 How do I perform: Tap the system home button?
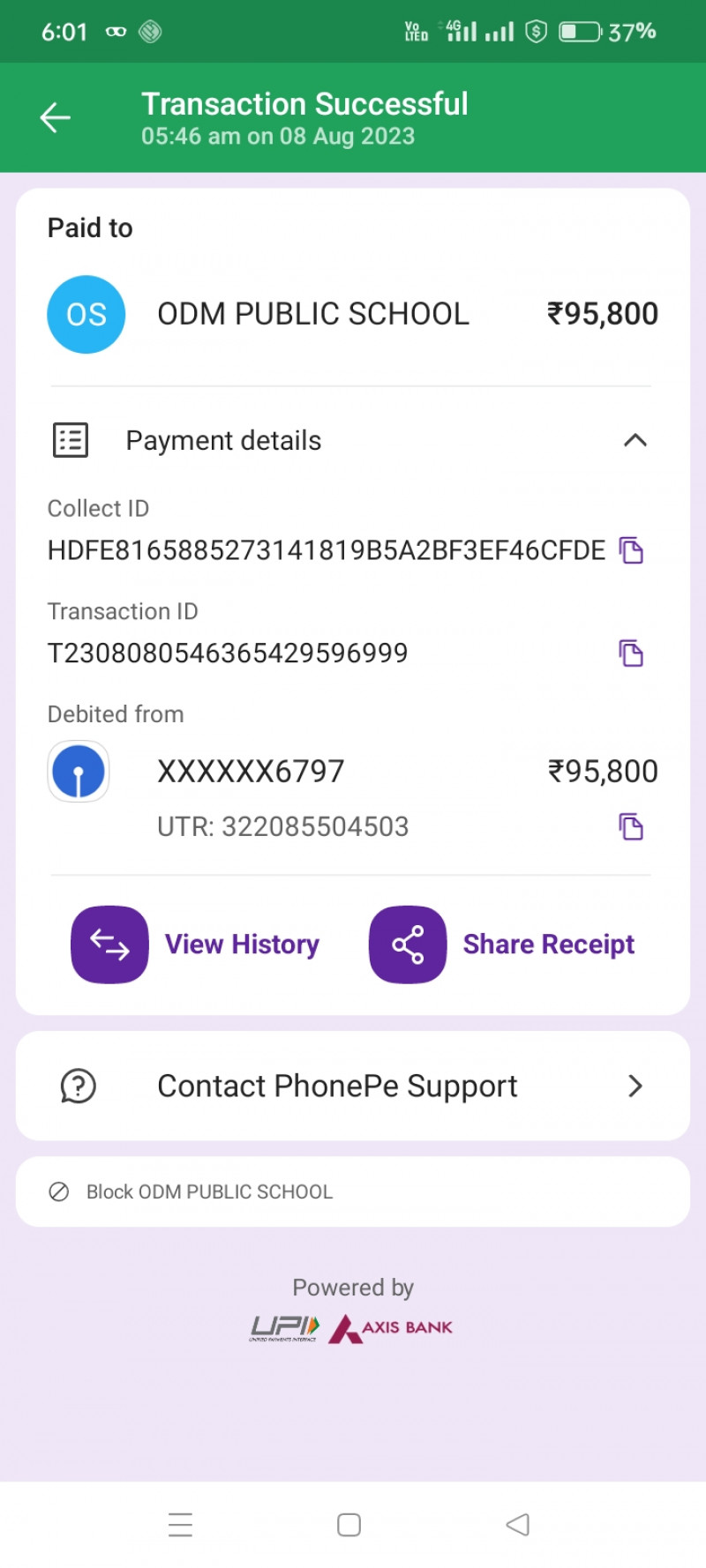coord(349,1525)
